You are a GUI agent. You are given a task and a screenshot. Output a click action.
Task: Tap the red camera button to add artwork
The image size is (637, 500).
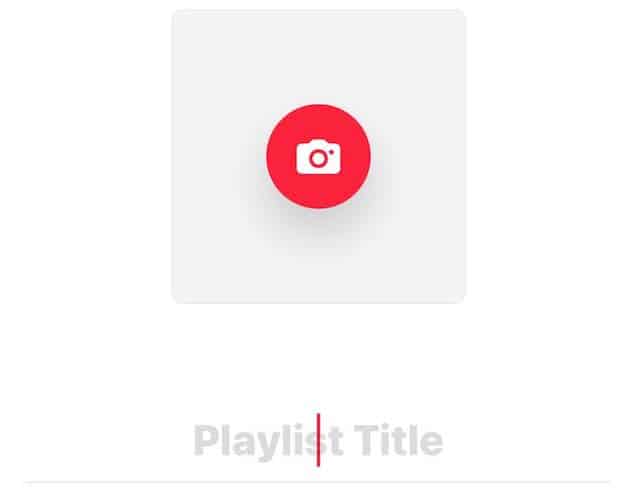318,156
